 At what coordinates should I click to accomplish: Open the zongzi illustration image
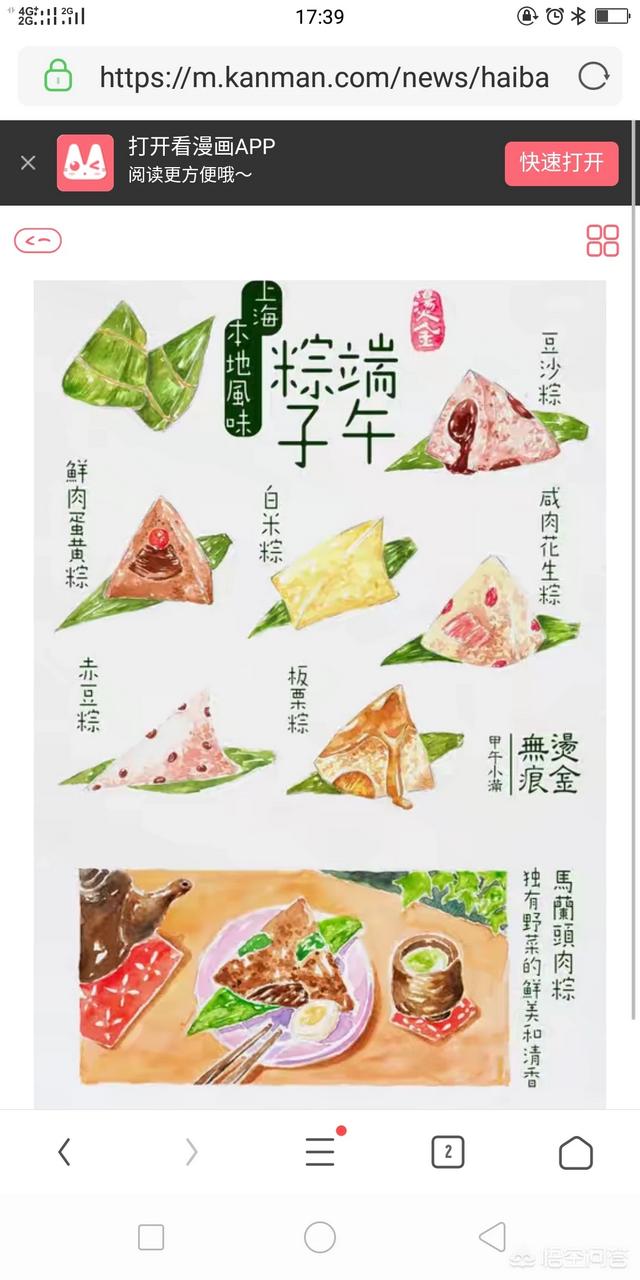point(320,690)
